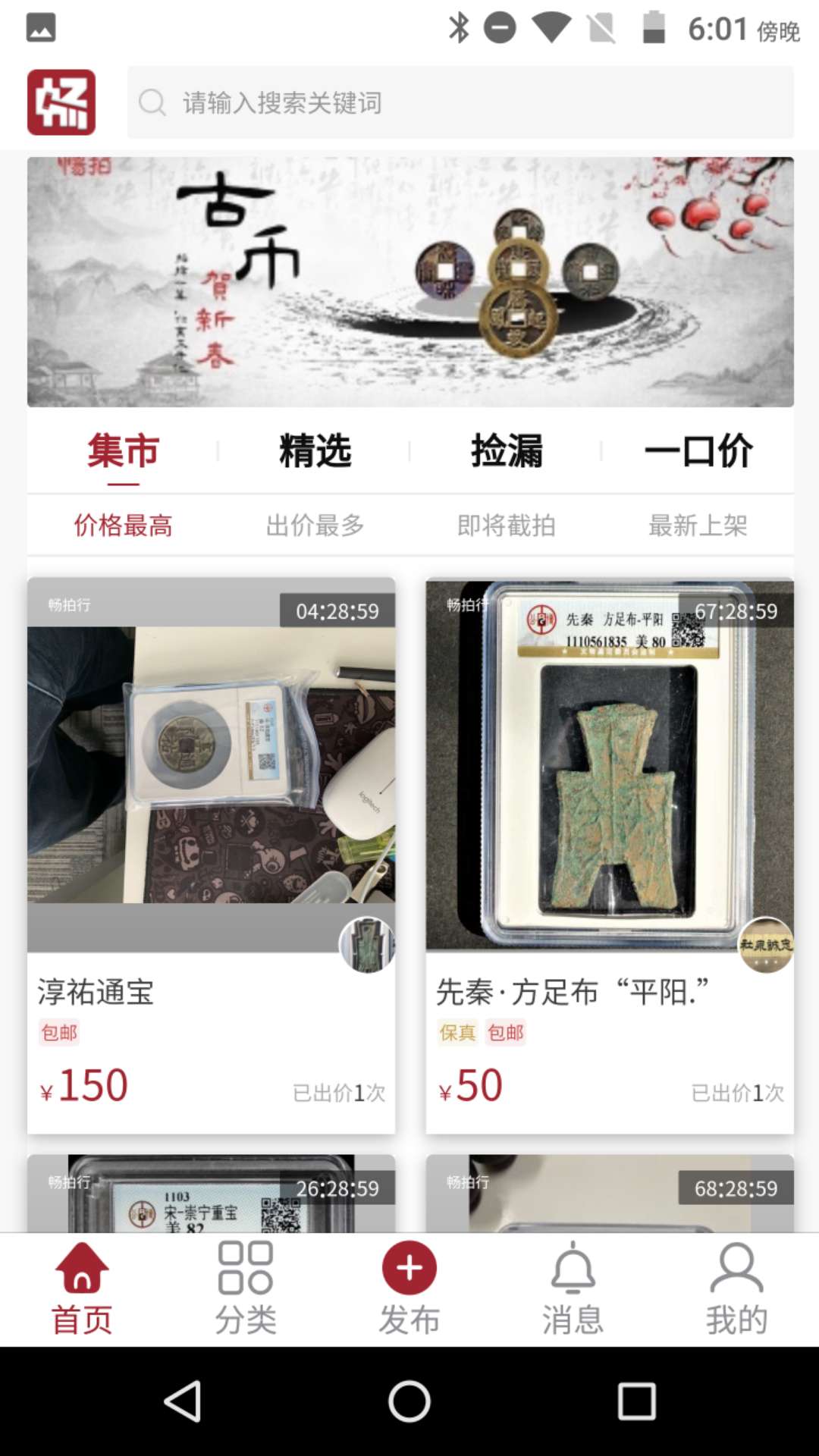Viewport: 819px width, 1456px height.
Task: Select the 最新上架 sort option
Action: pyautogui.click(x=698, y=525)
